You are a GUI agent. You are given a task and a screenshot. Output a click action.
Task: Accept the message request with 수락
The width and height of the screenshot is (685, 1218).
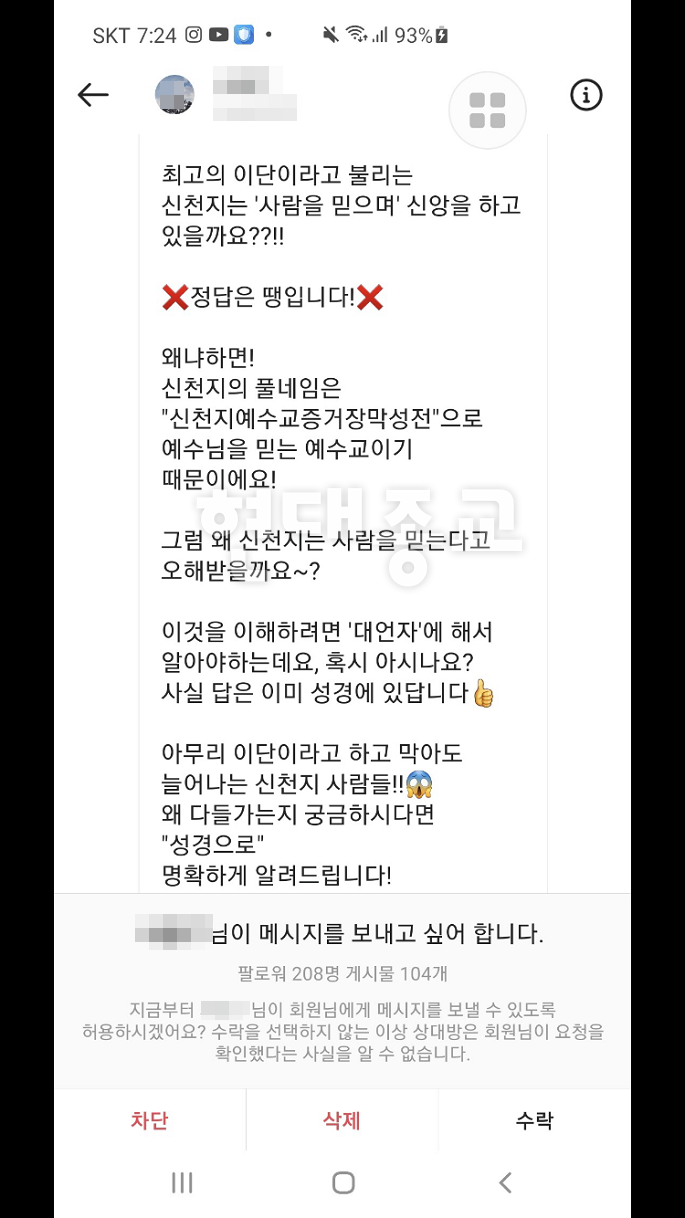point(534,1120)
